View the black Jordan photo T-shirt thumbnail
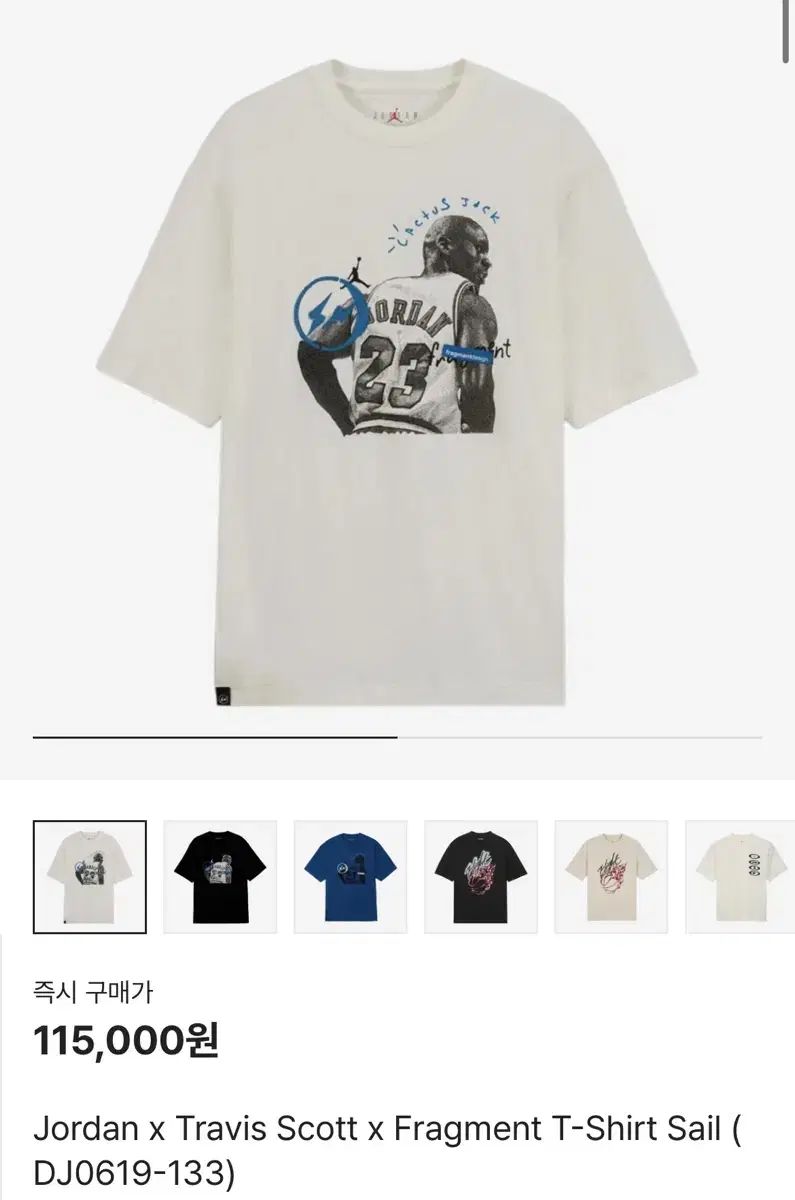Screen dimensions: 795x1200 click(220, 877)
